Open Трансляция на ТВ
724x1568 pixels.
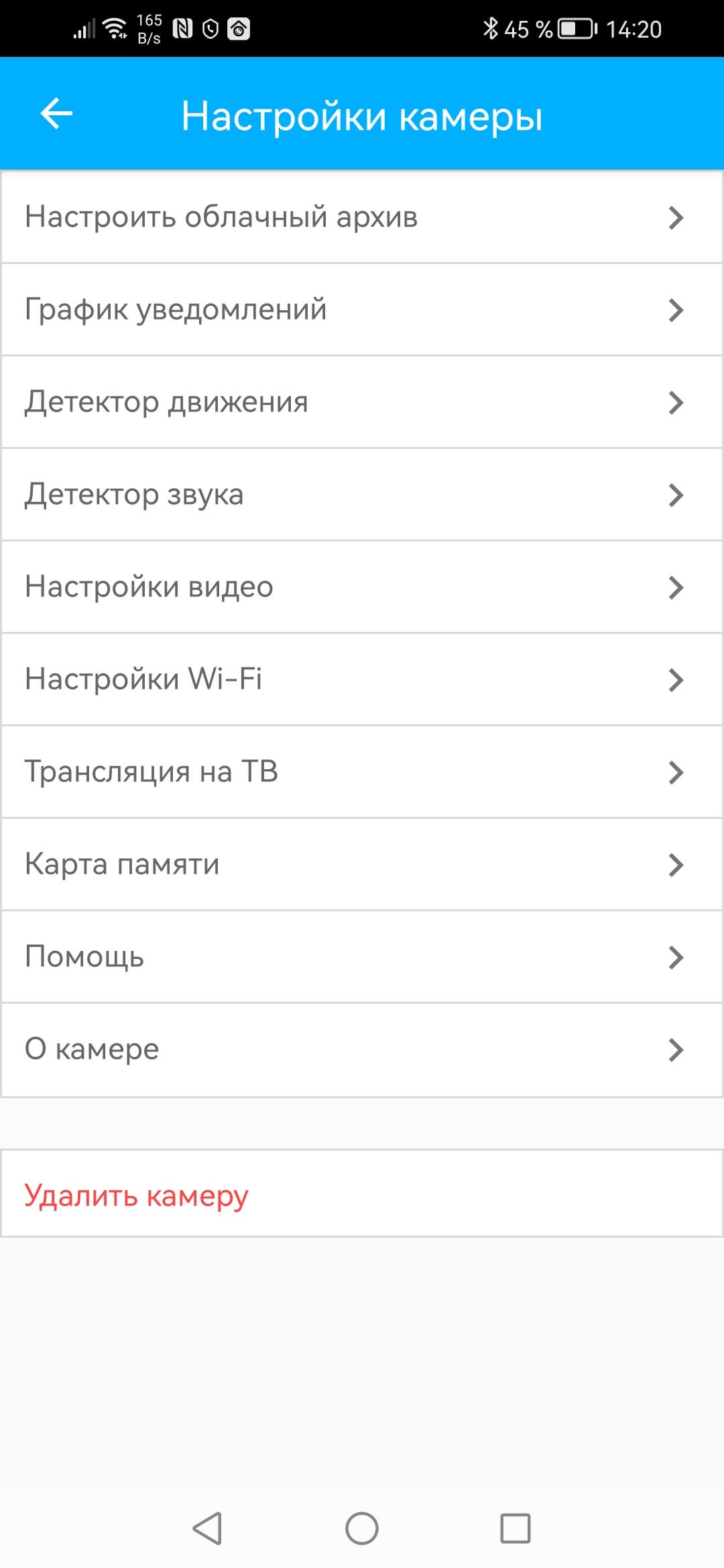click(x=362, y=772)
